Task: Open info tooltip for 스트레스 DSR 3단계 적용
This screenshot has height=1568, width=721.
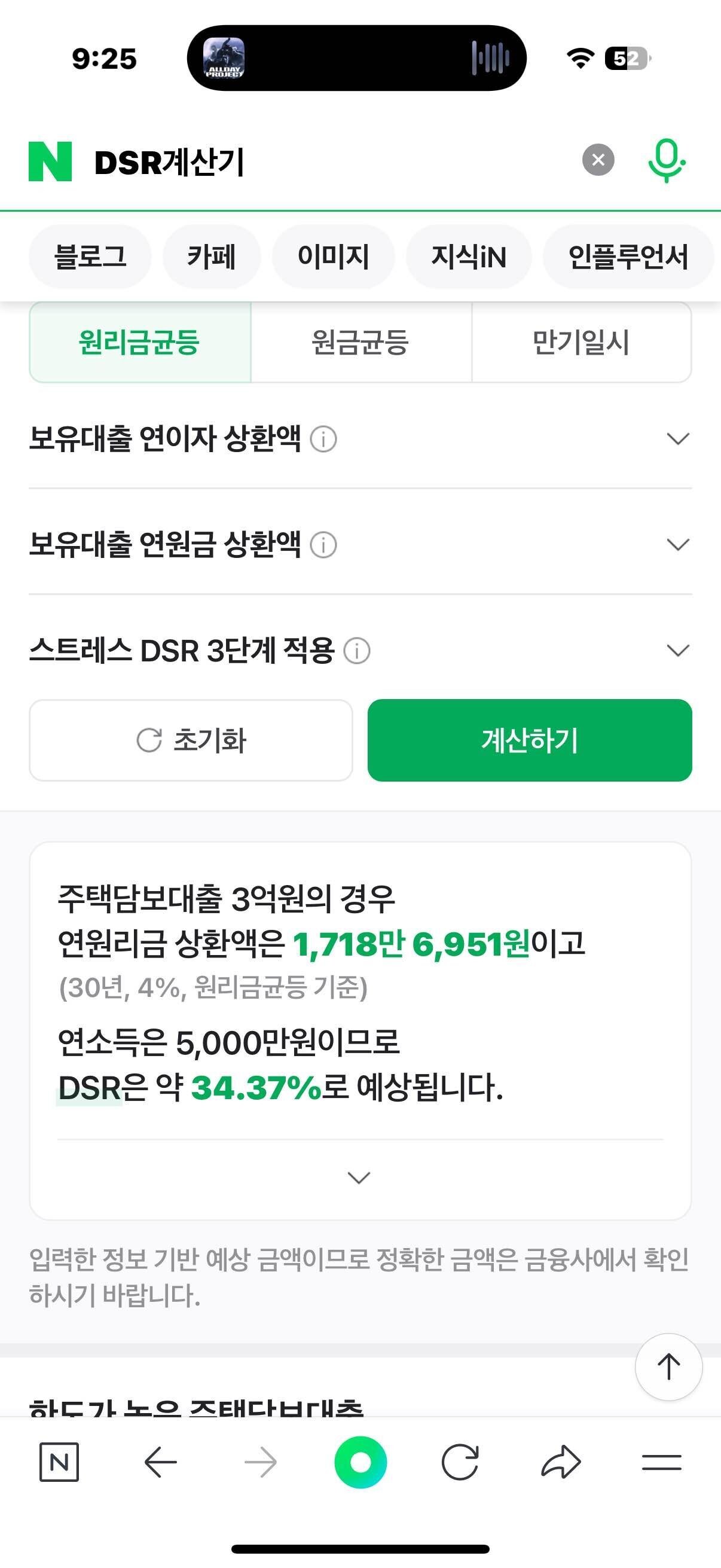Action: pos(358,651)
